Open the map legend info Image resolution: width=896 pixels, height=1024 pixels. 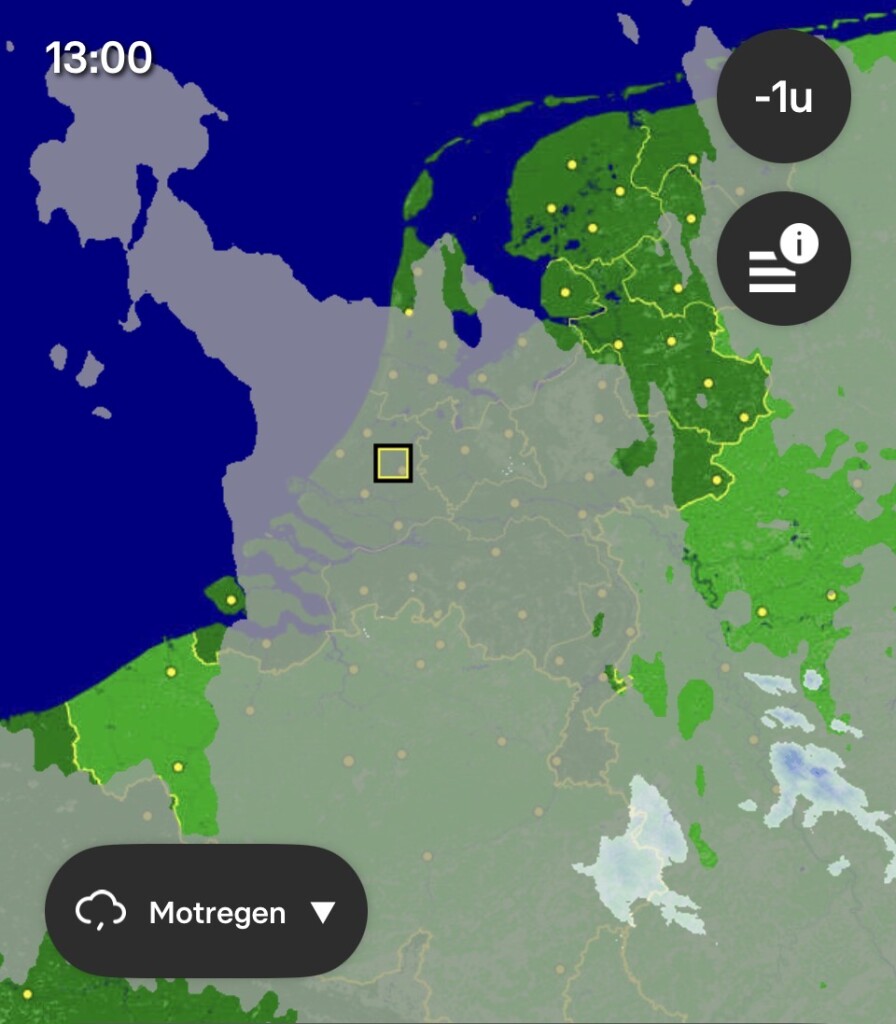point(783,259)
